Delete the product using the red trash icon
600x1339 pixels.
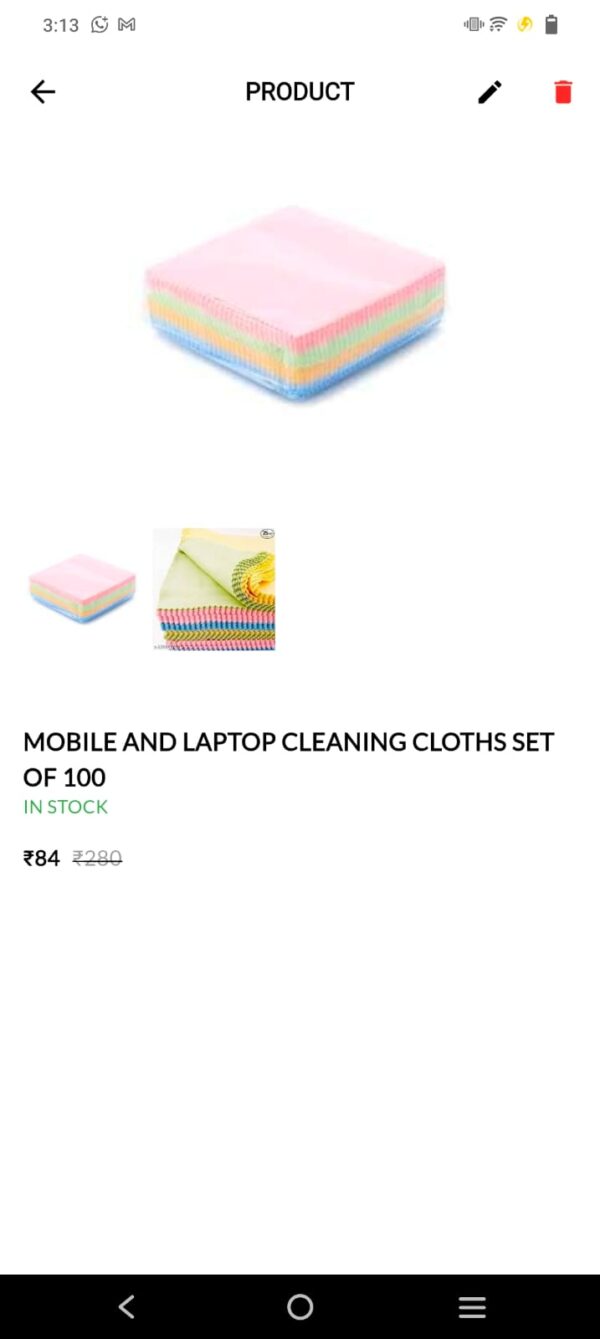click(x=563, y=92)
